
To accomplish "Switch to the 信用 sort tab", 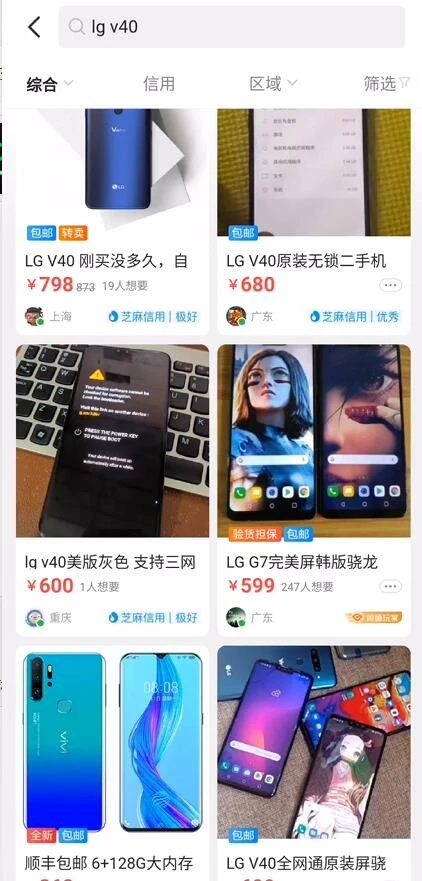I will click(x=159, y=84).
